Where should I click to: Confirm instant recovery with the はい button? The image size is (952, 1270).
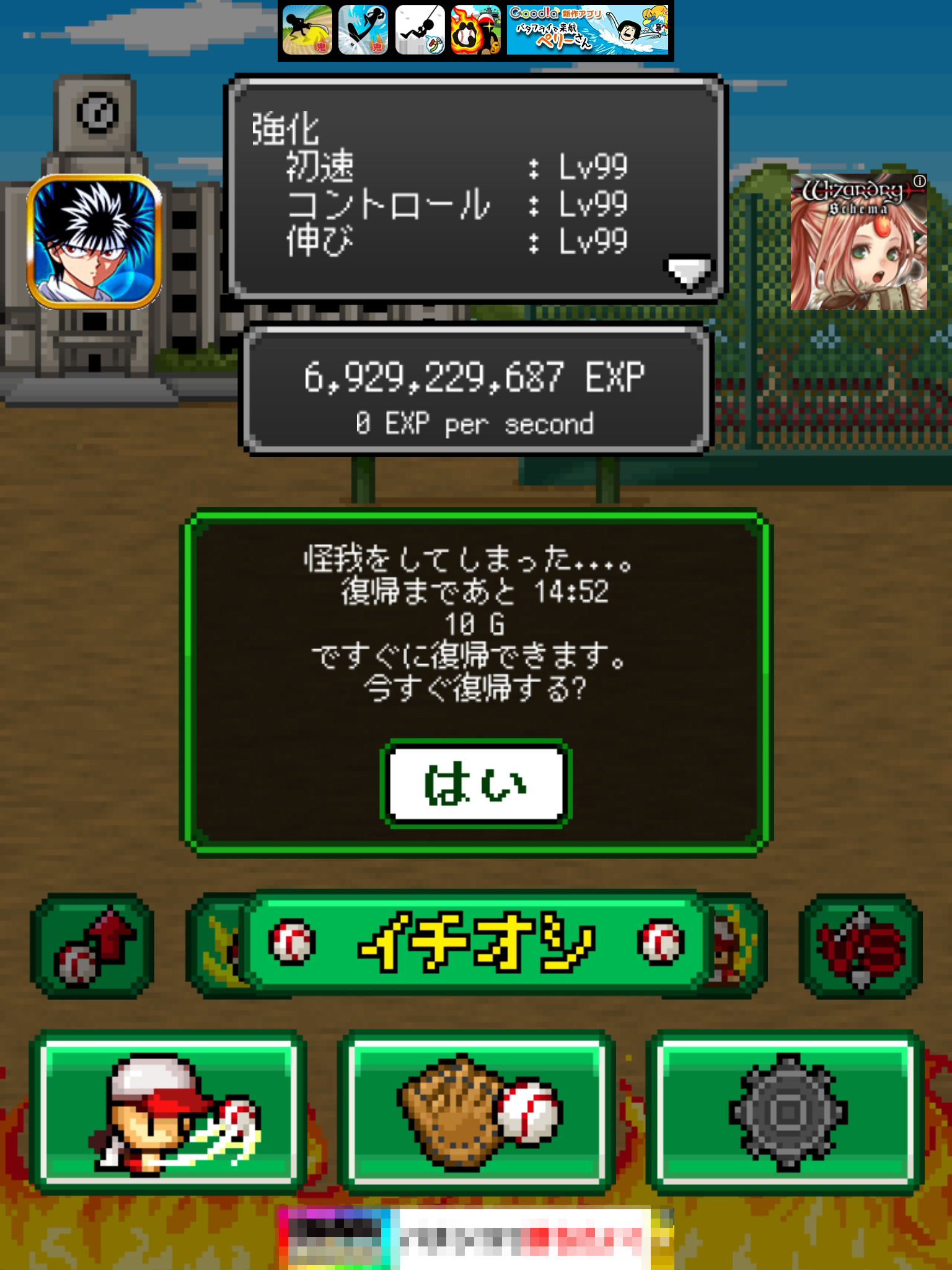point(475,784)
